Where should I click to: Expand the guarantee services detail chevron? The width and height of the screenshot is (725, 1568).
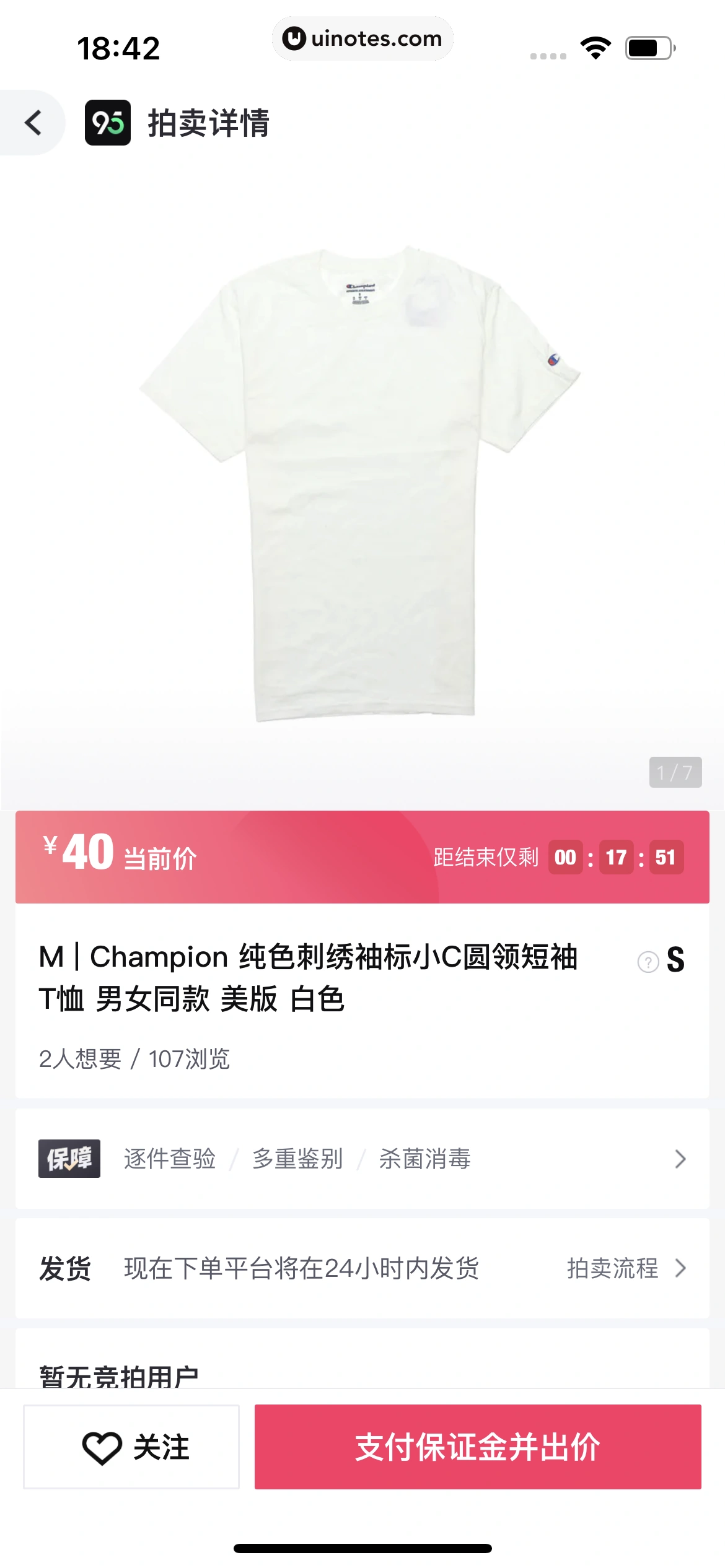680,1159
